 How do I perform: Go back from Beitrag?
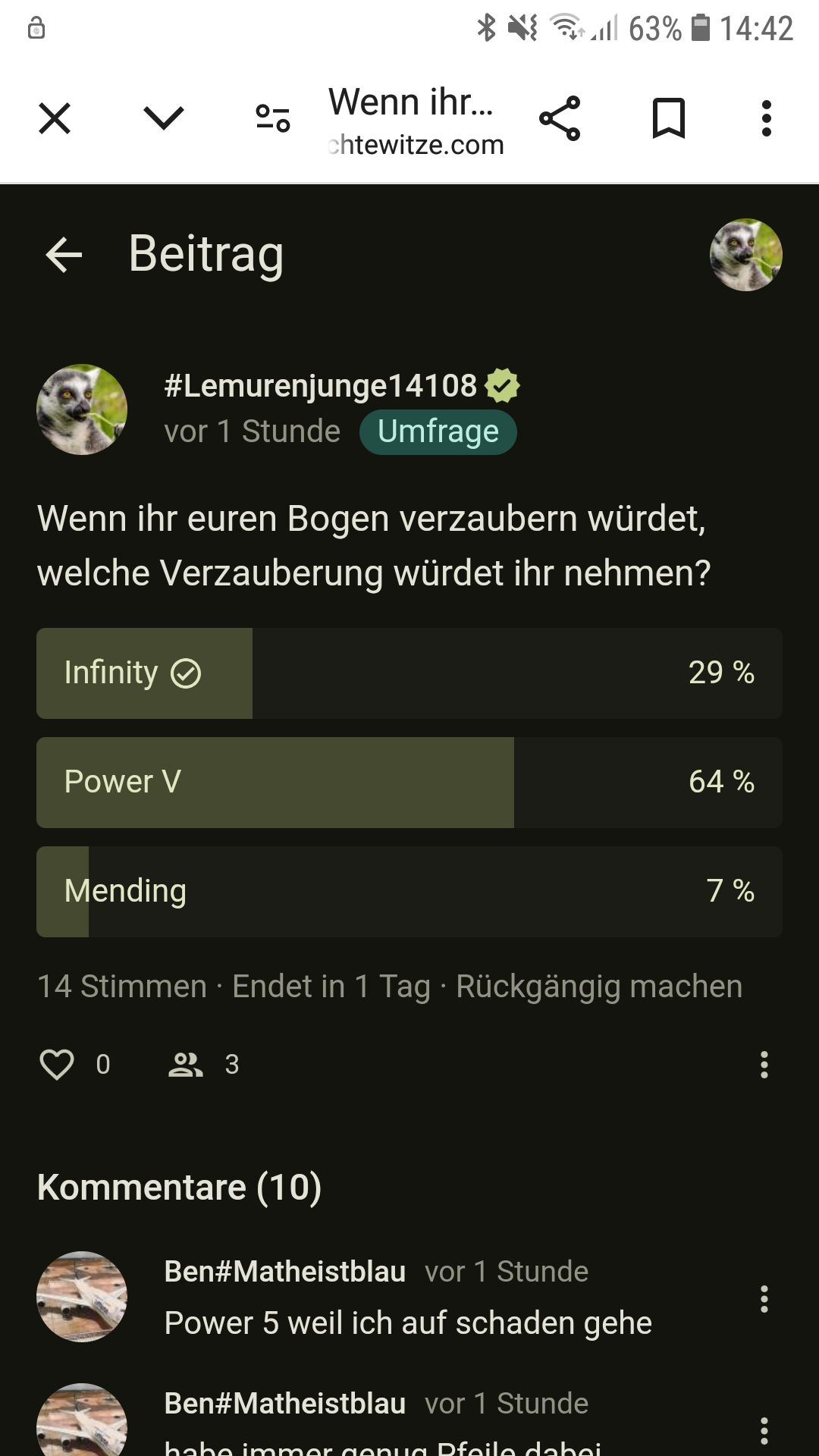(64, 255)
